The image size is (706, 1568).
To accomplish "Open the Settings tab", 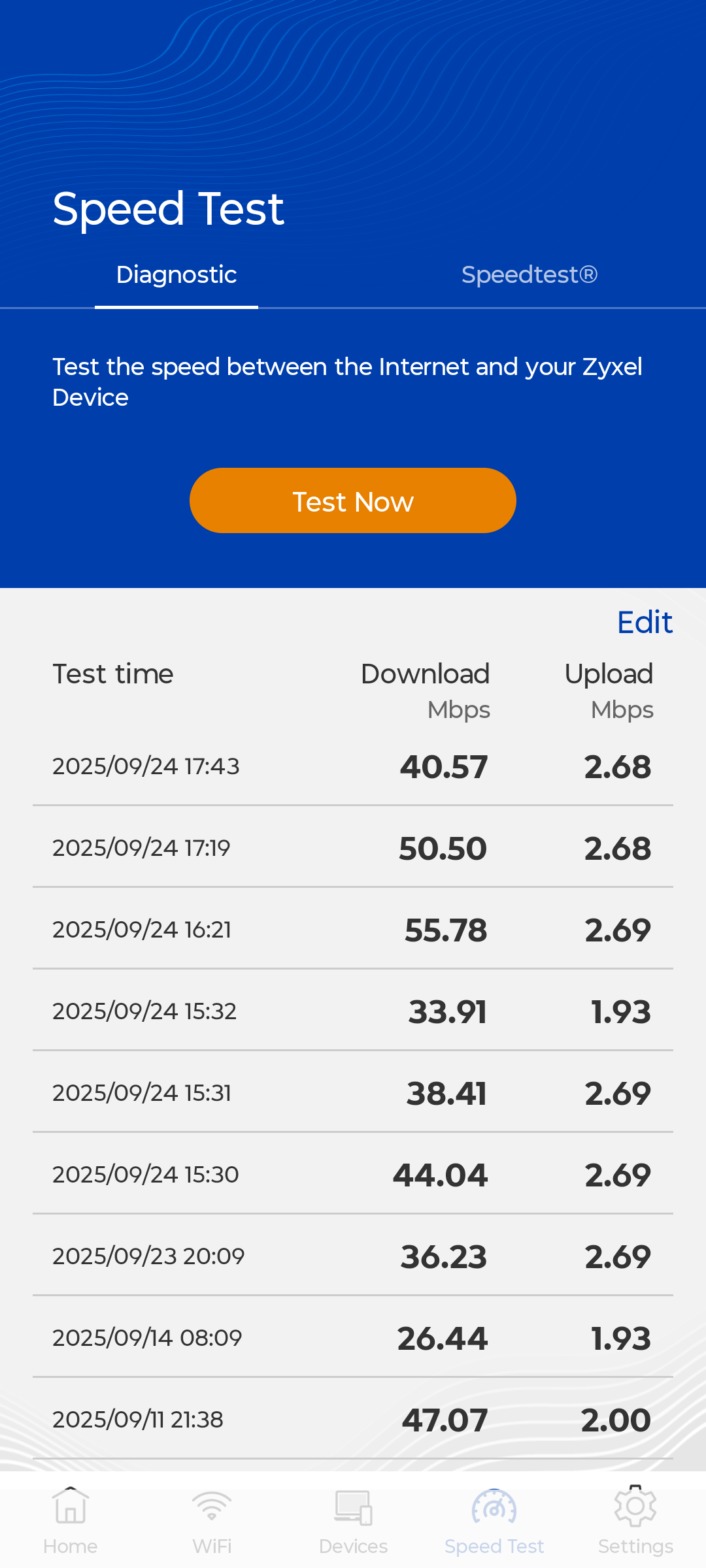I will click(635, 1521).
